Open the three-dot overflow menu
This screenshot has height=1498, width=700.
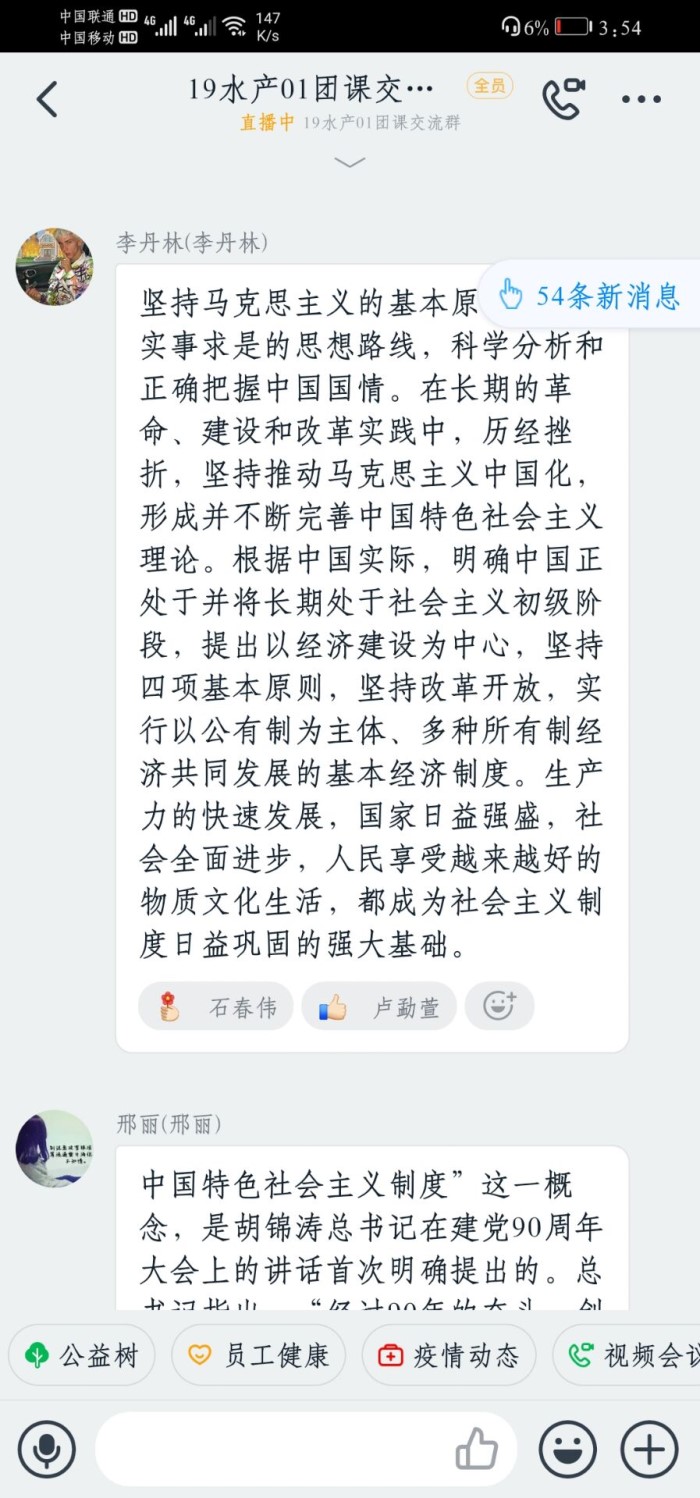point(641,99)
